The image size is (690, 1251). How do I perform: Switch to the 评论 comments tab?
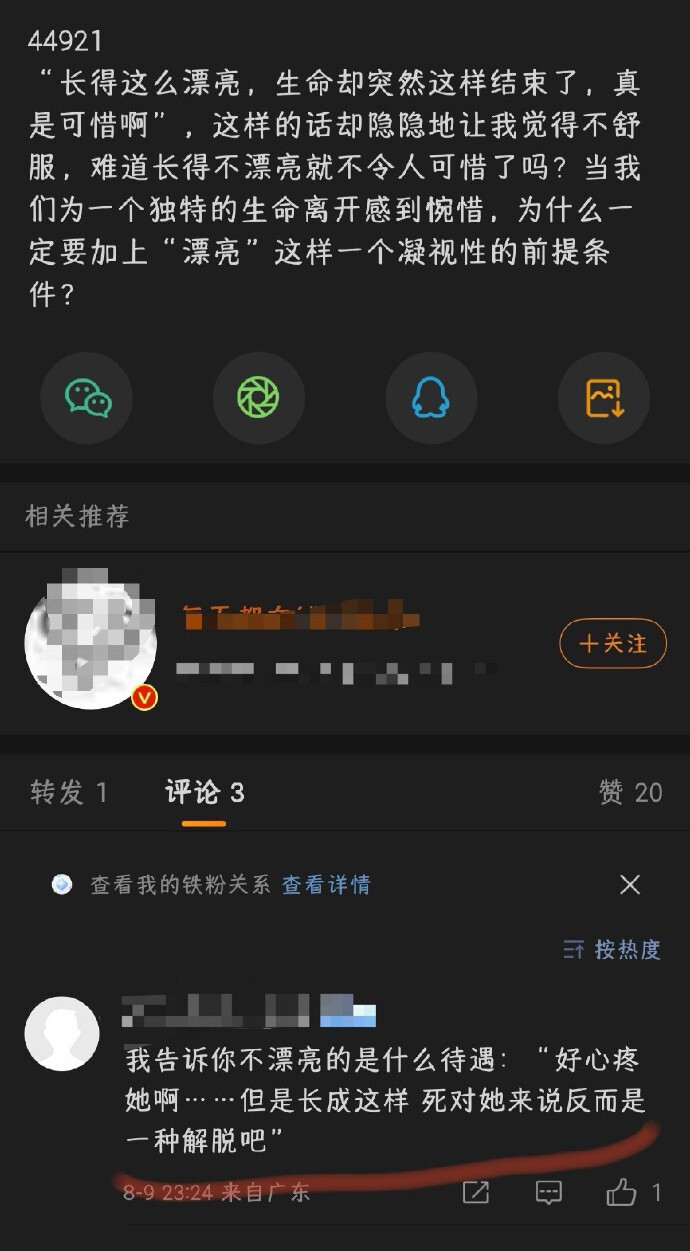pyautogui.click(x=204, y=793)
